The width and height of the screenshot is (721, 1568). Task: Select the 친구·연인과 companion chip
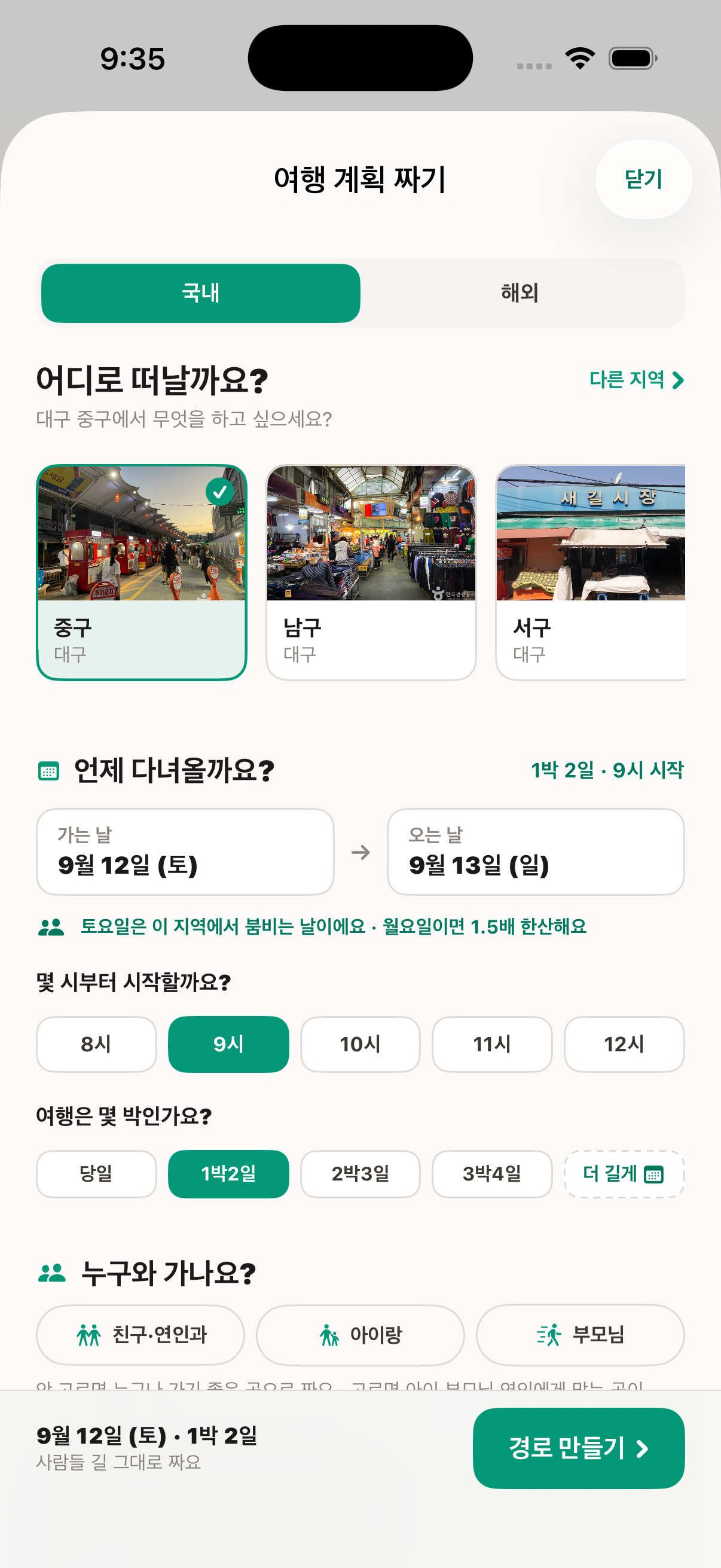coord(140,1335)
